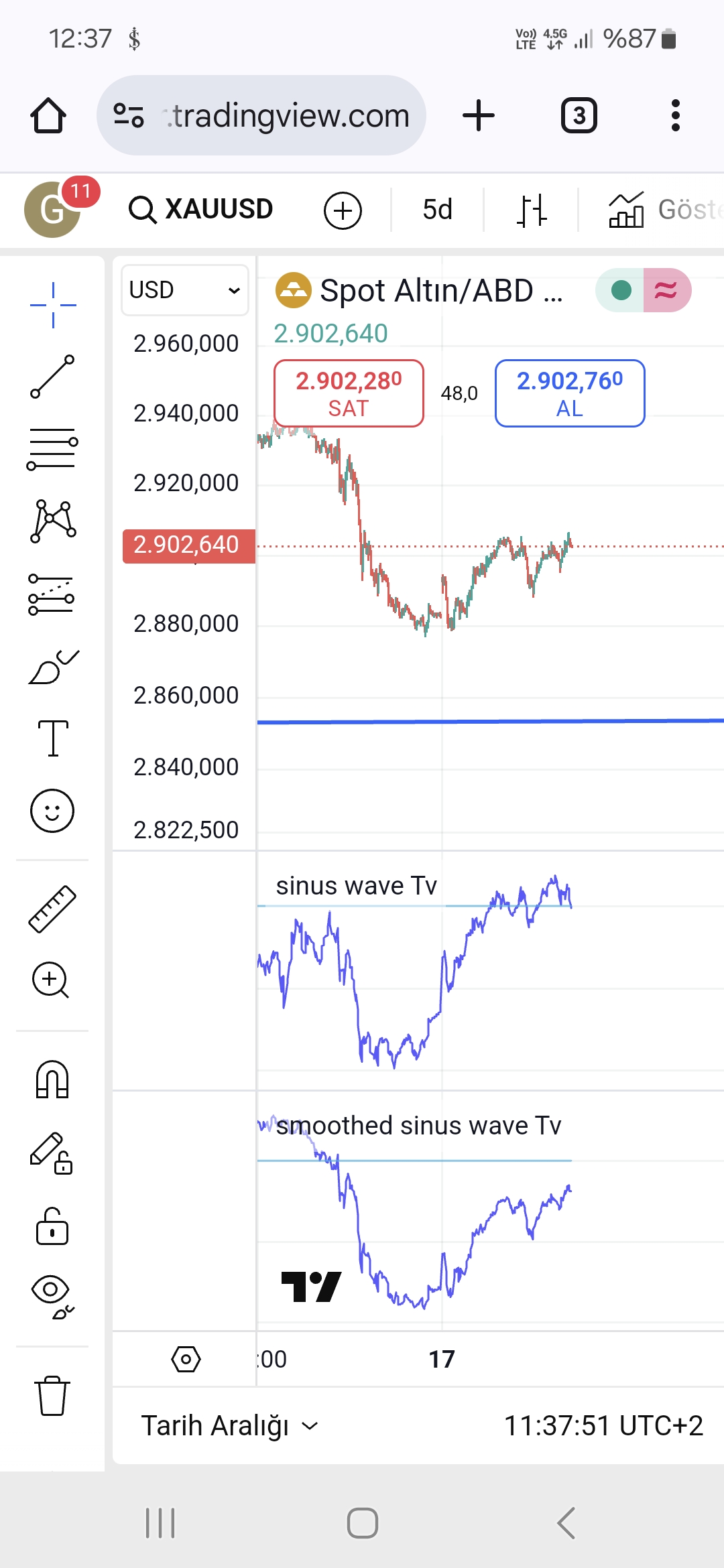Open the chart style selector
724x1568 pixels.
tap(532, 210)
